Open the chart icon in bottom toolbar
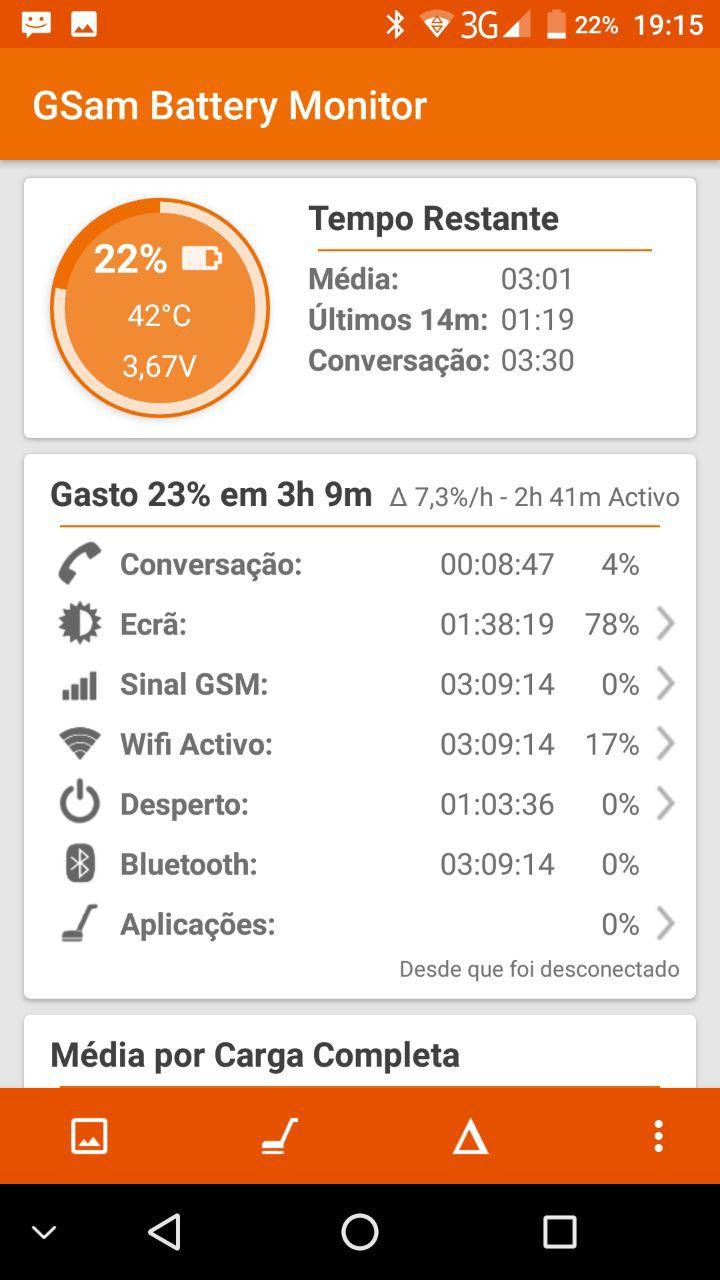The image size is (720, 1280). (89, 1136)
